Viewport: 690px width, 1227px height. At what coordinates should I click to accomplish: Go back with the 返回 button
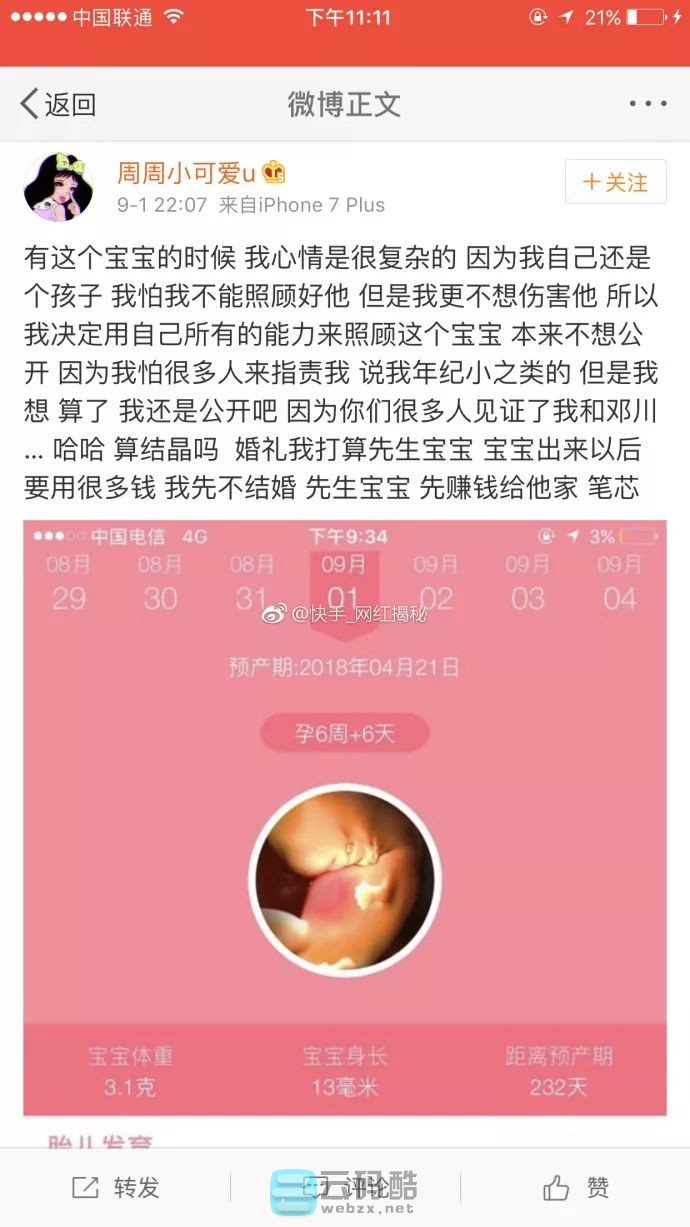[x=58, y=104]
